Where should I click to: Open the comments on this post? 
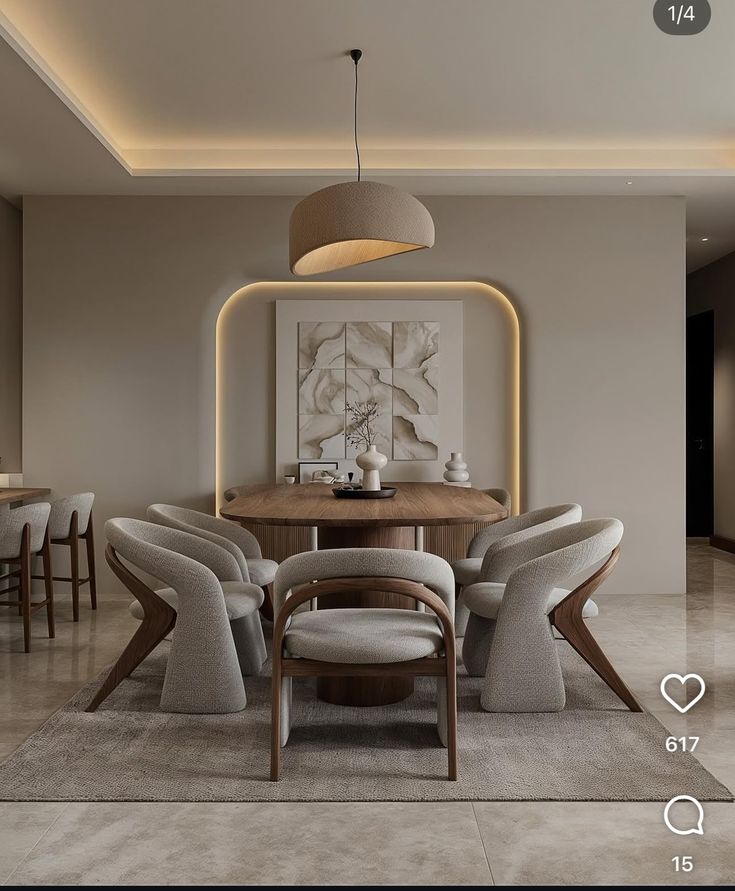pos(683,815)
